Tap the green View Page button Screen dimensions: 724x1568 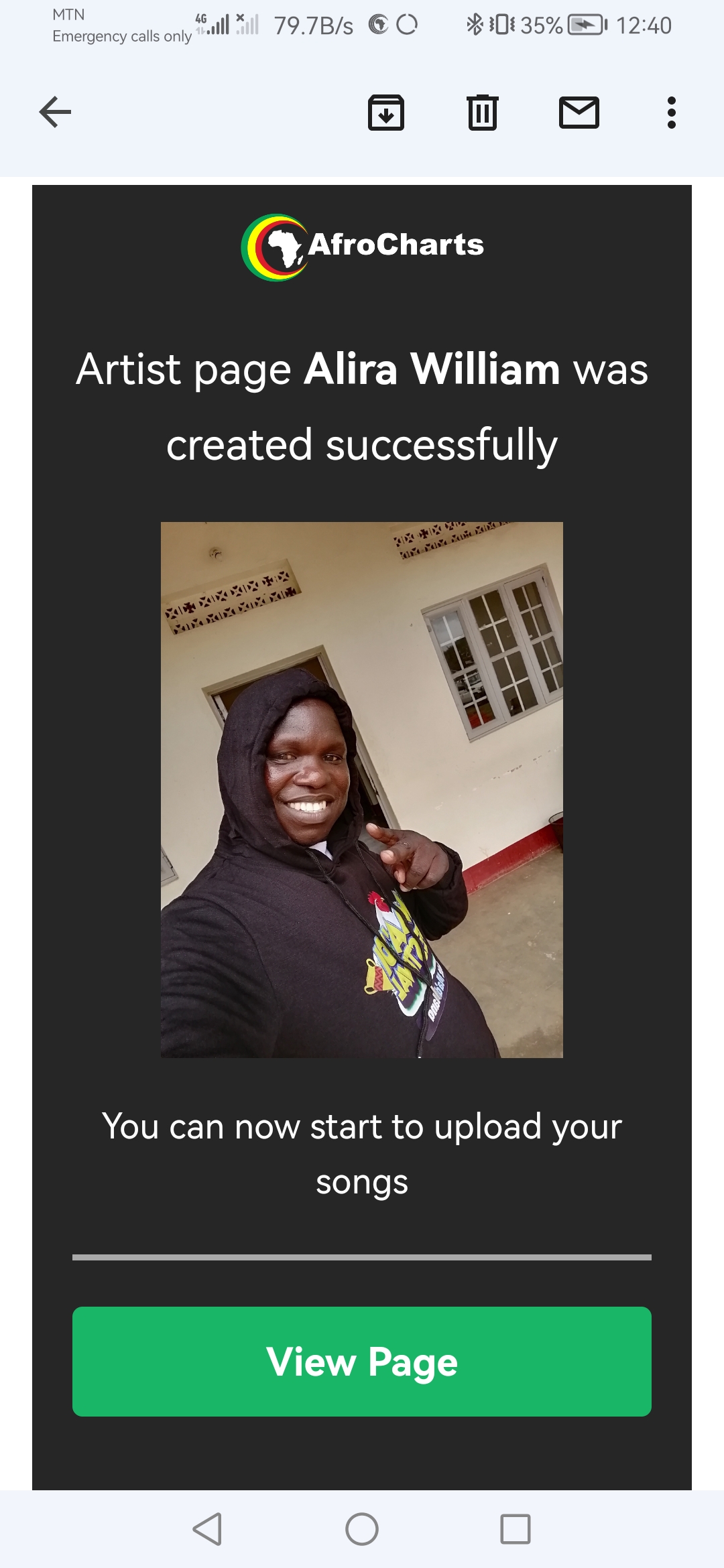(x=362, y=1361)
